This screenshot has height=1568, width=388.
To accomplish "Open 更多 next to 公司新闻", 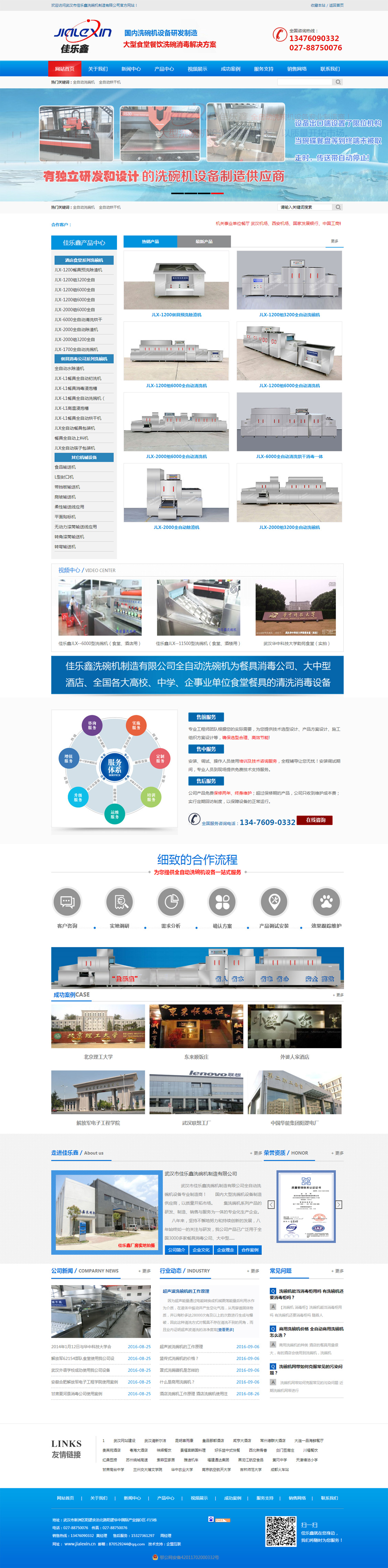I will (145, 1270).
